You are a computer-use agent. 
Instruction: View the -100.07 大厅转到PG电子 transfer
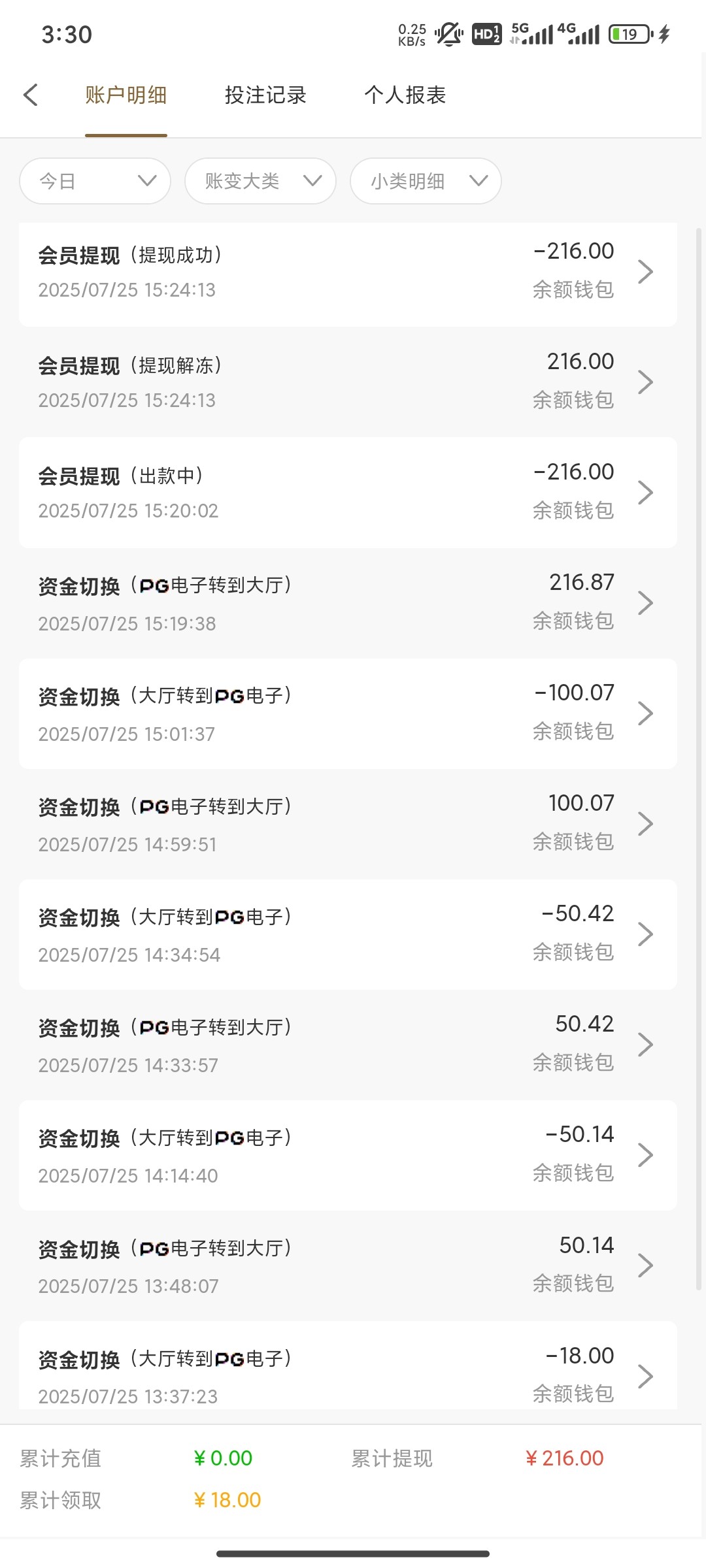click(x=348, y=713)
